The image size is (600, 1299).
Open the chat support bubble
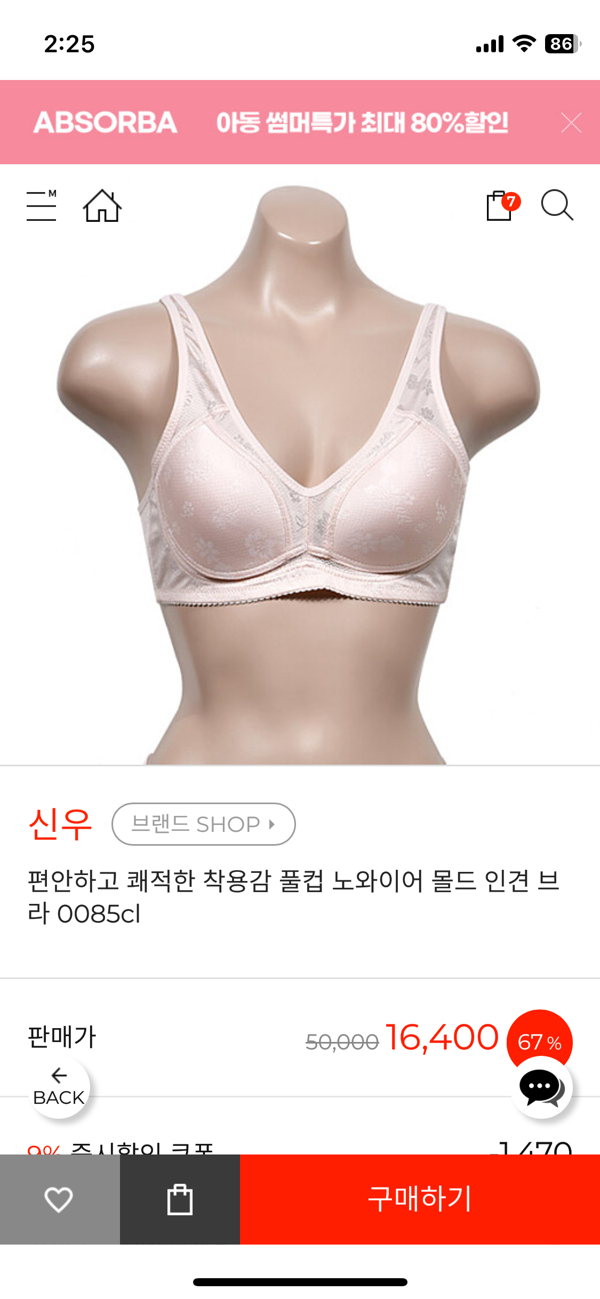click(x=542, y=1087)
